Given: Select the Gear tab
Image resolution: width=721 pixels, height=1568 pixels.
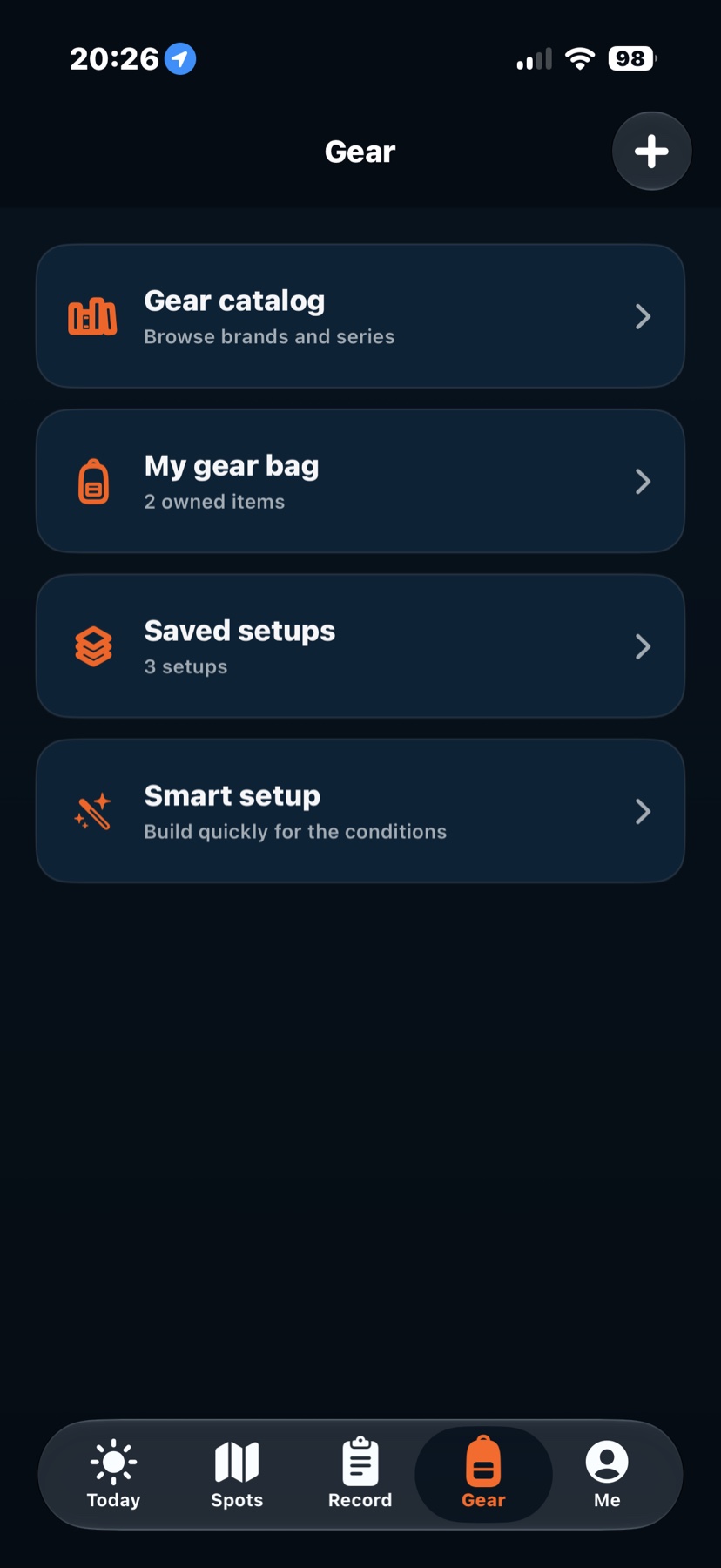Looking at the screenshot, I should point(483,1474).
